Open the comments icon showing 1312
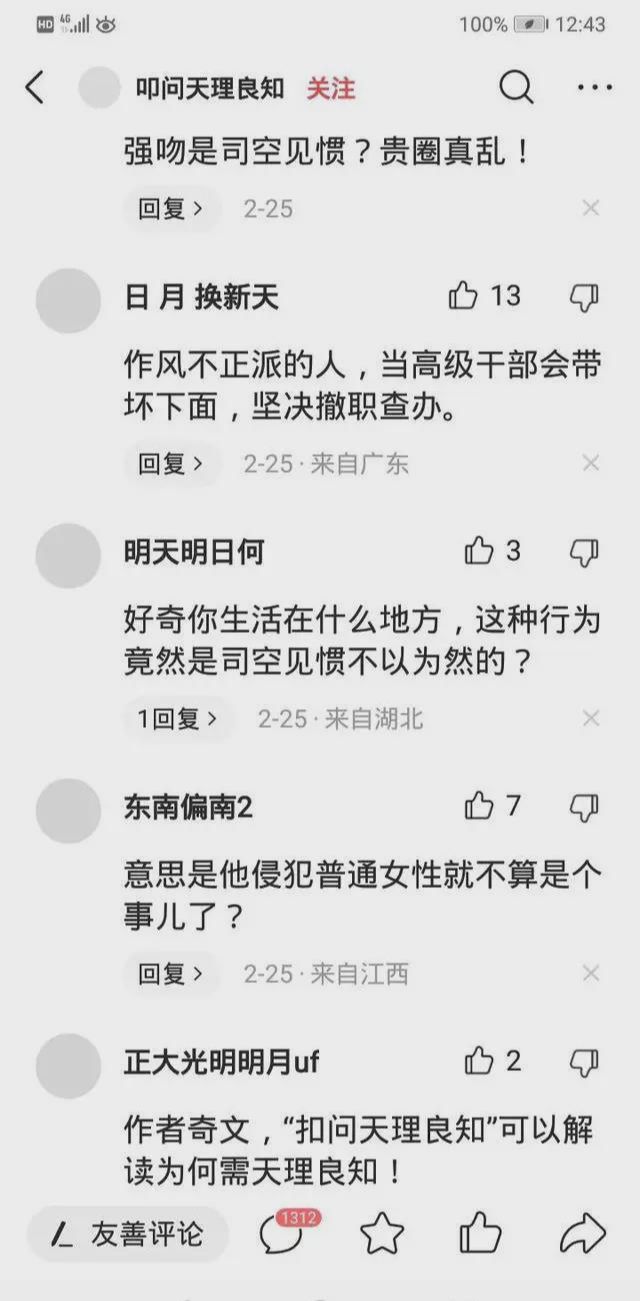 click(x=283, y=1234)
